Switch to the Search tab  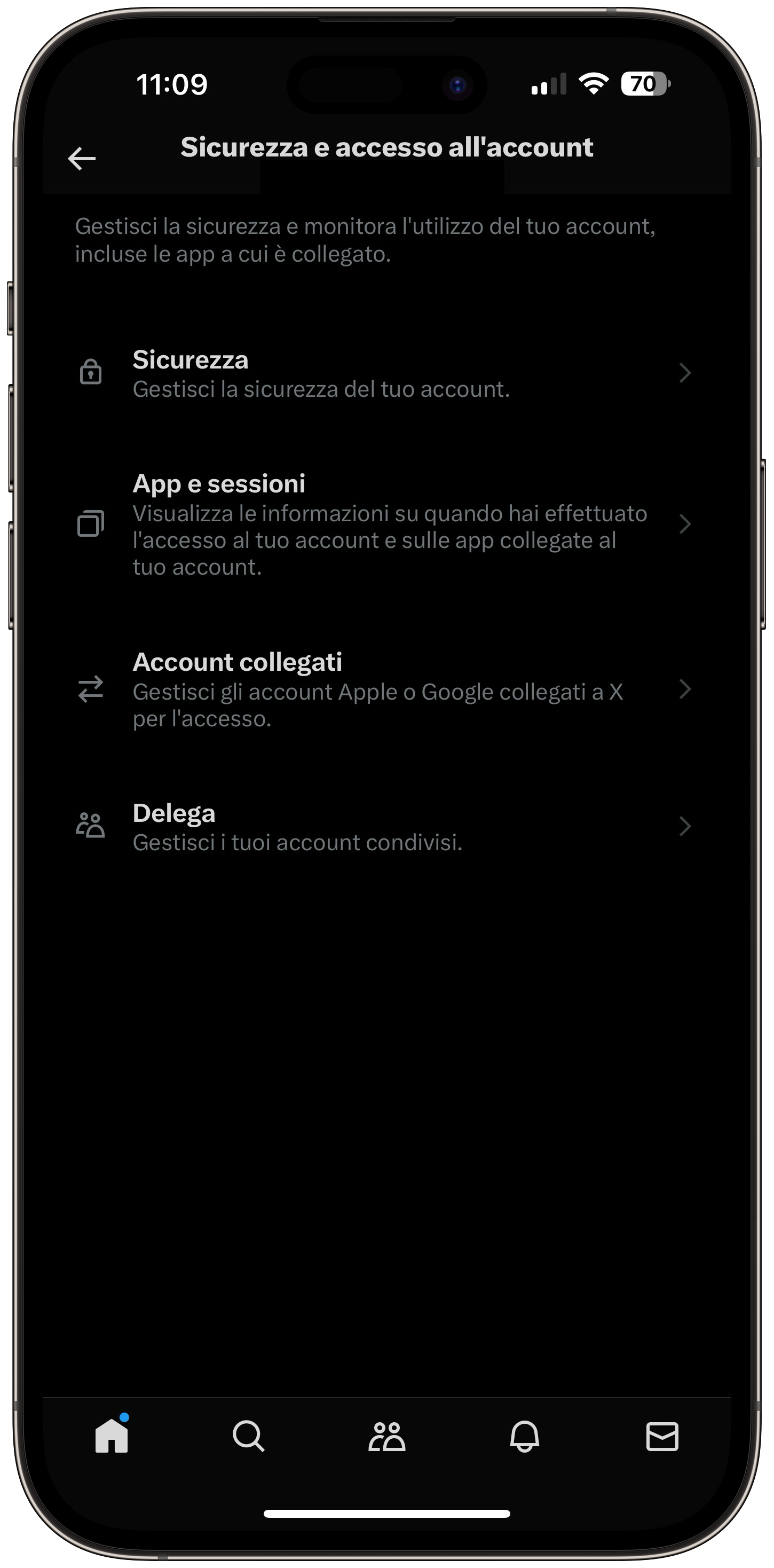coord(249,1437)
